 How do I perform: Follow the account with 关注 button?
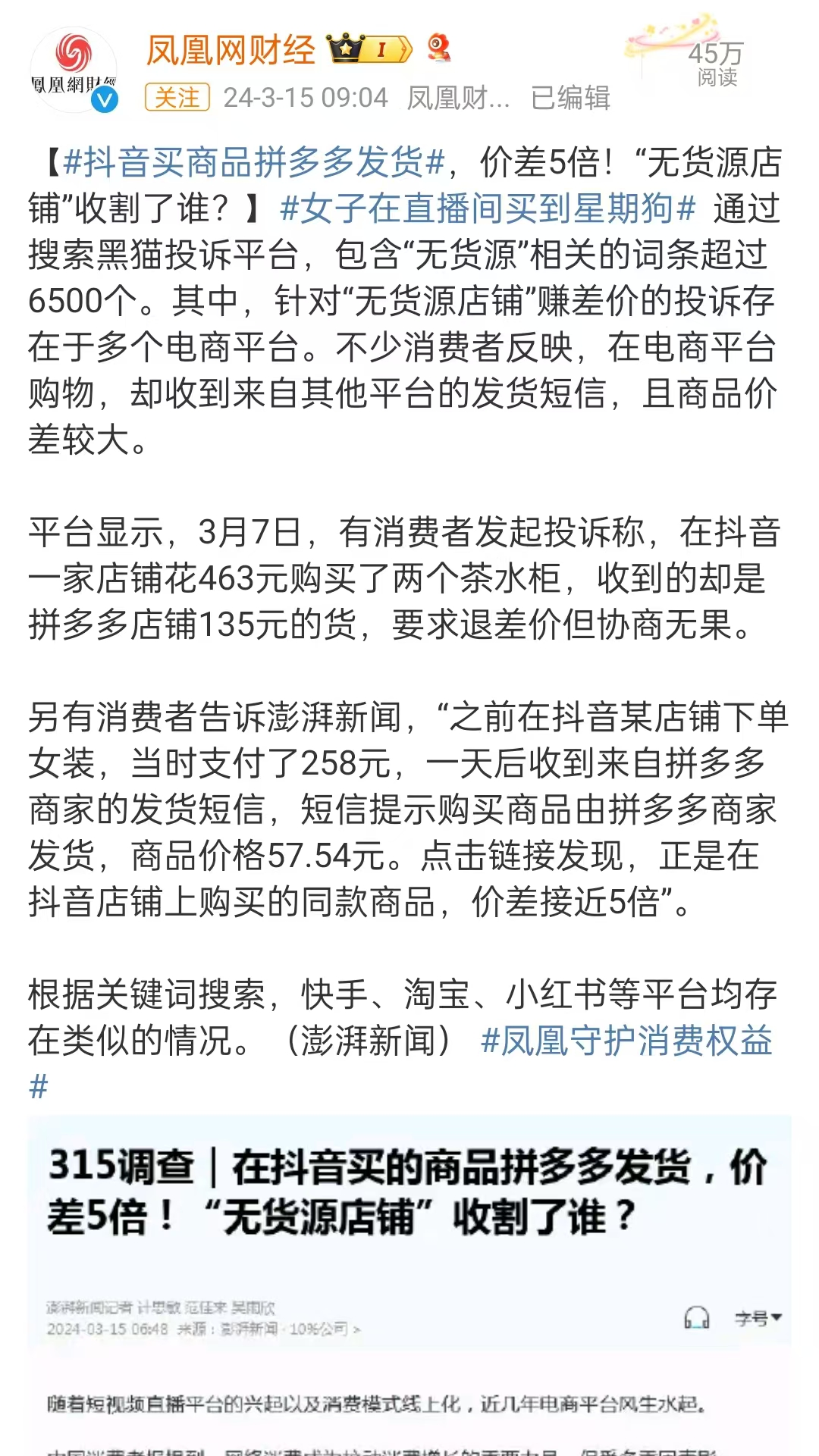(177, 98)
